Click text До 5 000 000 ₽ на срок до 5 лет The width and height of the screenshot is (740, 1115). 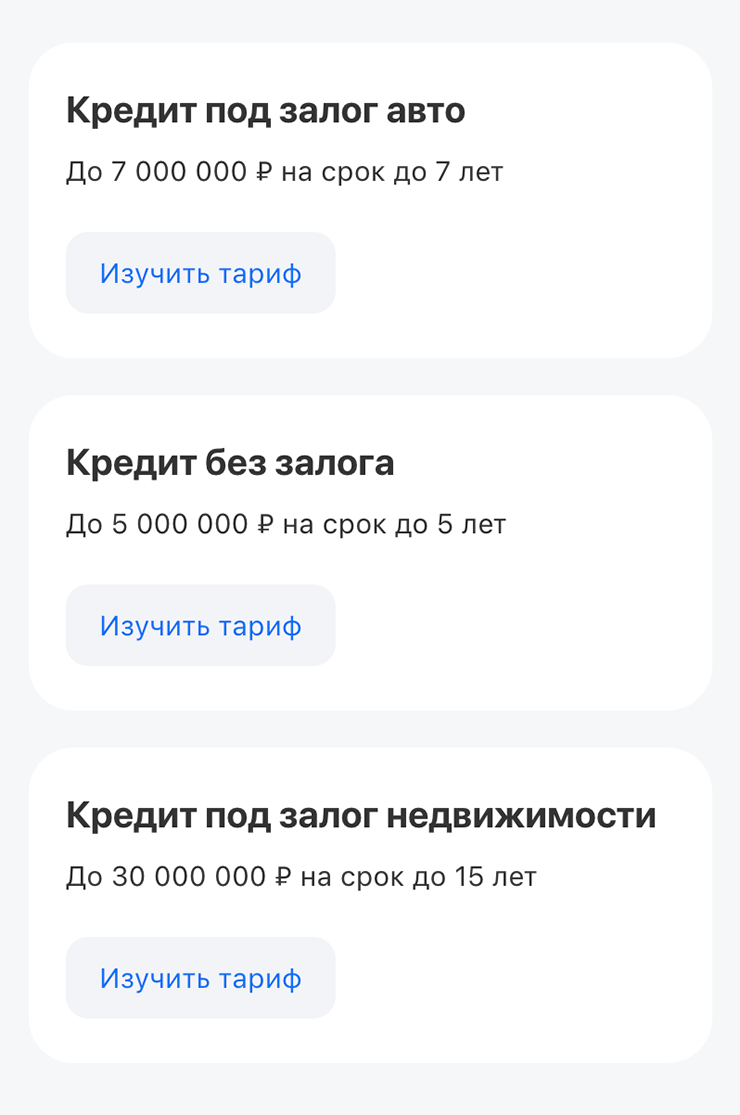(285, 522)
